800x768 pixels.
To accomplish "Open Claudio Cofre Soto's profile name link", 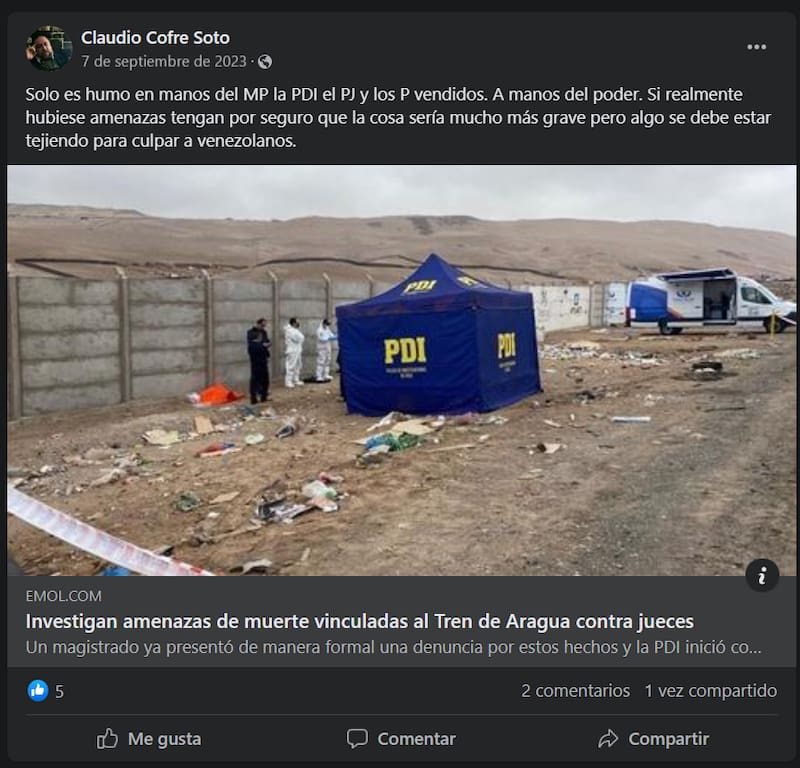I will point(155,38).
